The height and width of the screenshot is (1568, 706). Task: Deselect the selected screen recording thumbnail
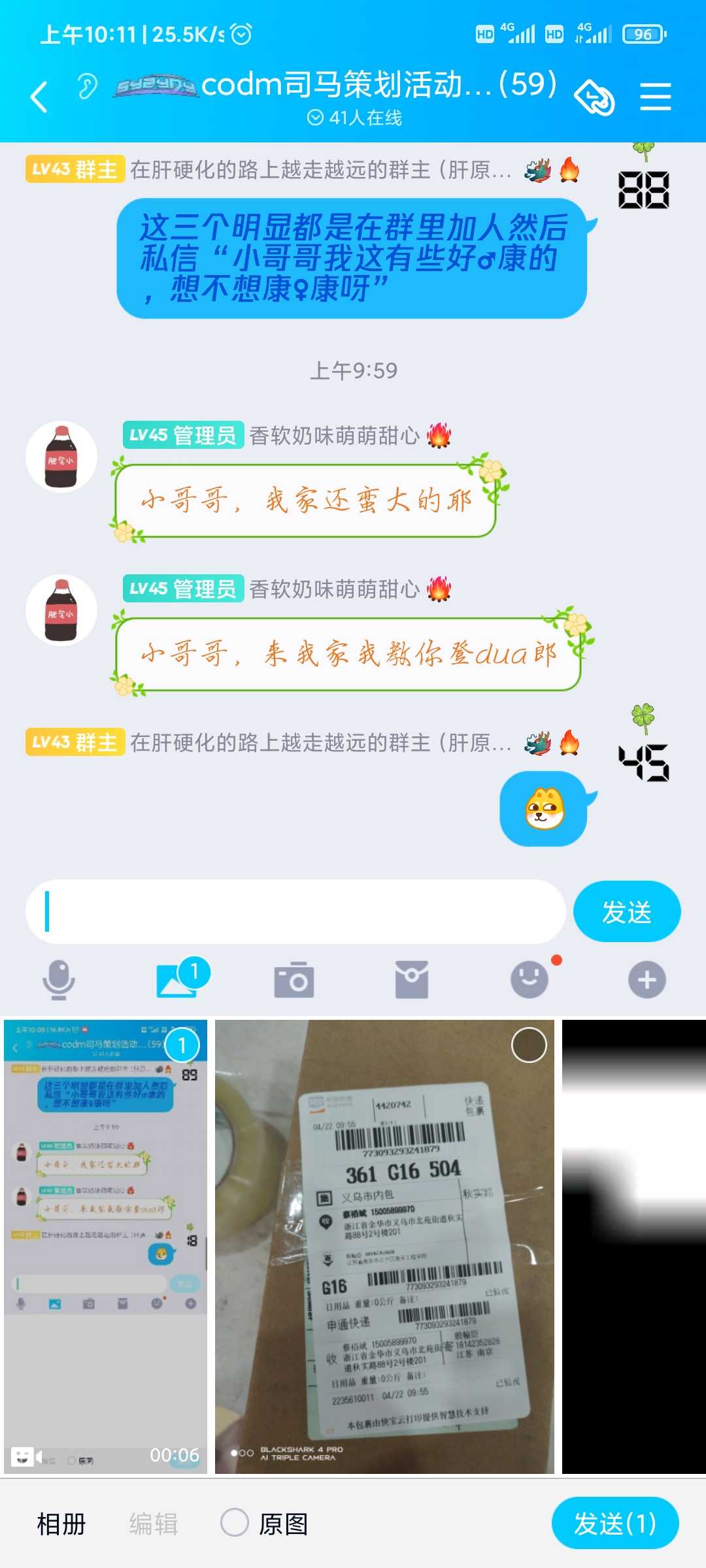pyautogui.click(x=182, y=1045)
